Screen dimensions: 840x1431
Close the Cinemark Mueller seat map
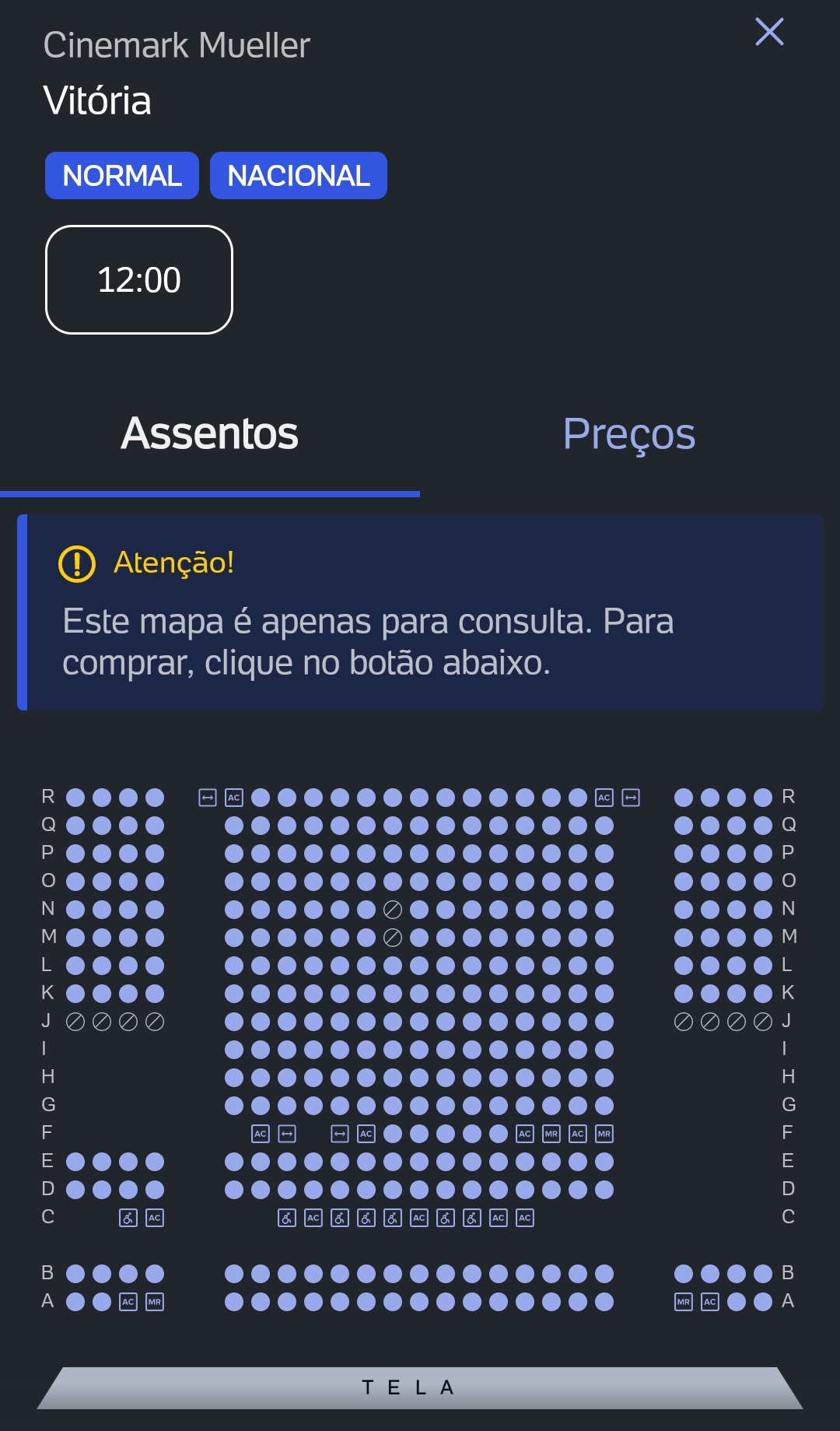click(x=769, y=32)
